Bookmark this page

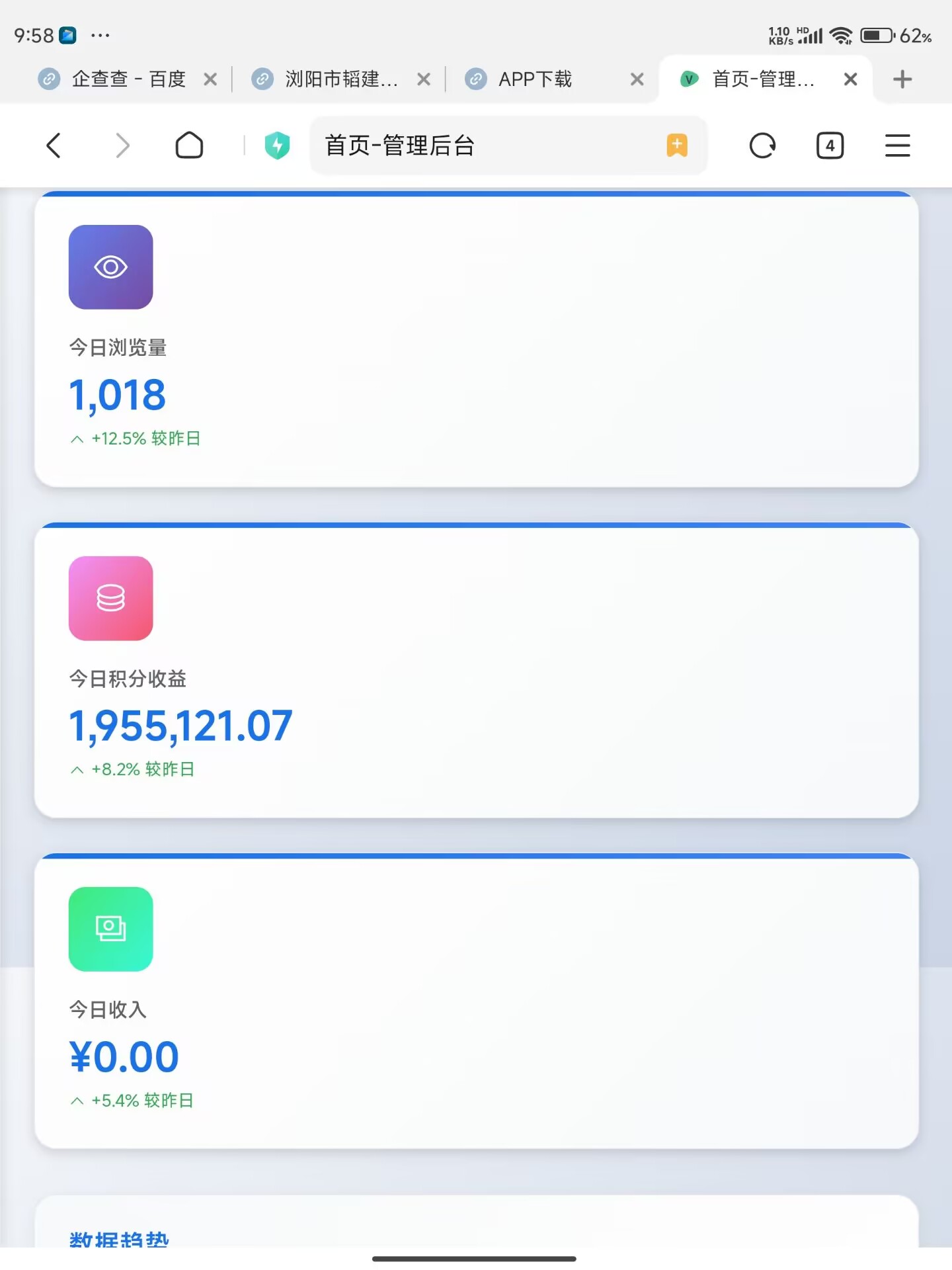tap(677, 146)
